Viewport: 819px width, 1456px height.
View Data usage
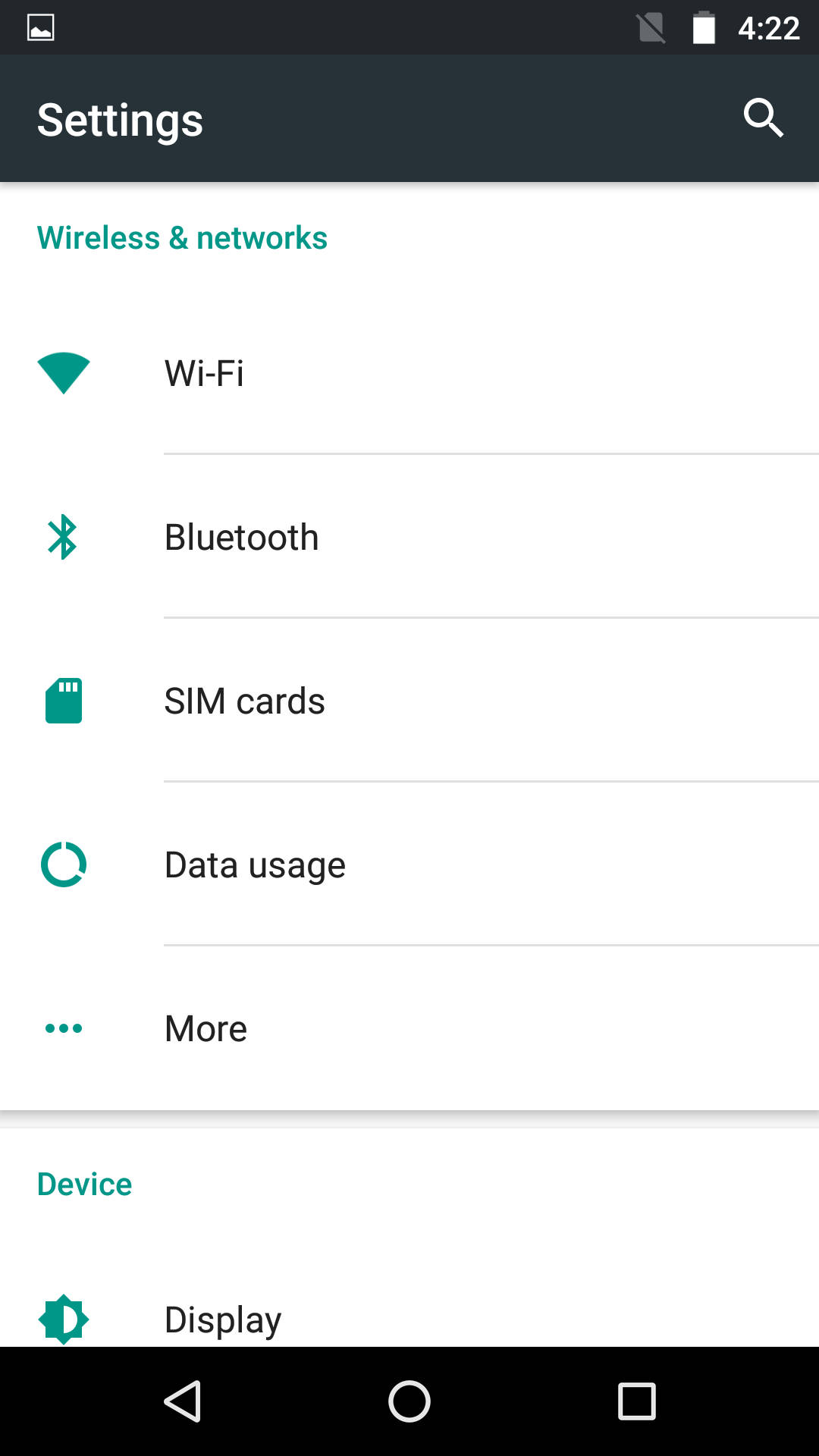click(409, 864)
